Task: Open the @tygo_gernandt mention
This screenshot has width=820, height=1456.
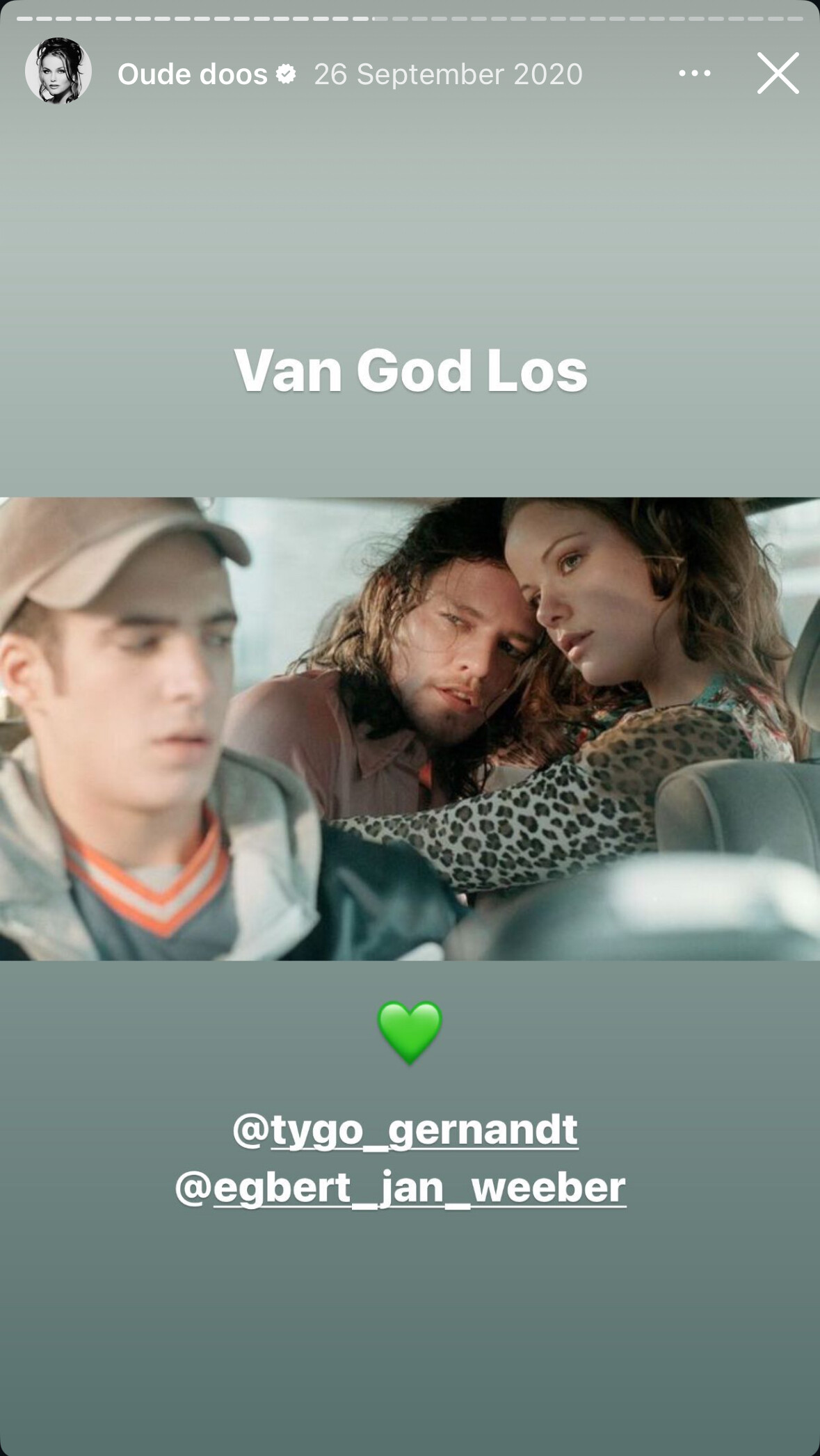Action: coord(405,1128)
